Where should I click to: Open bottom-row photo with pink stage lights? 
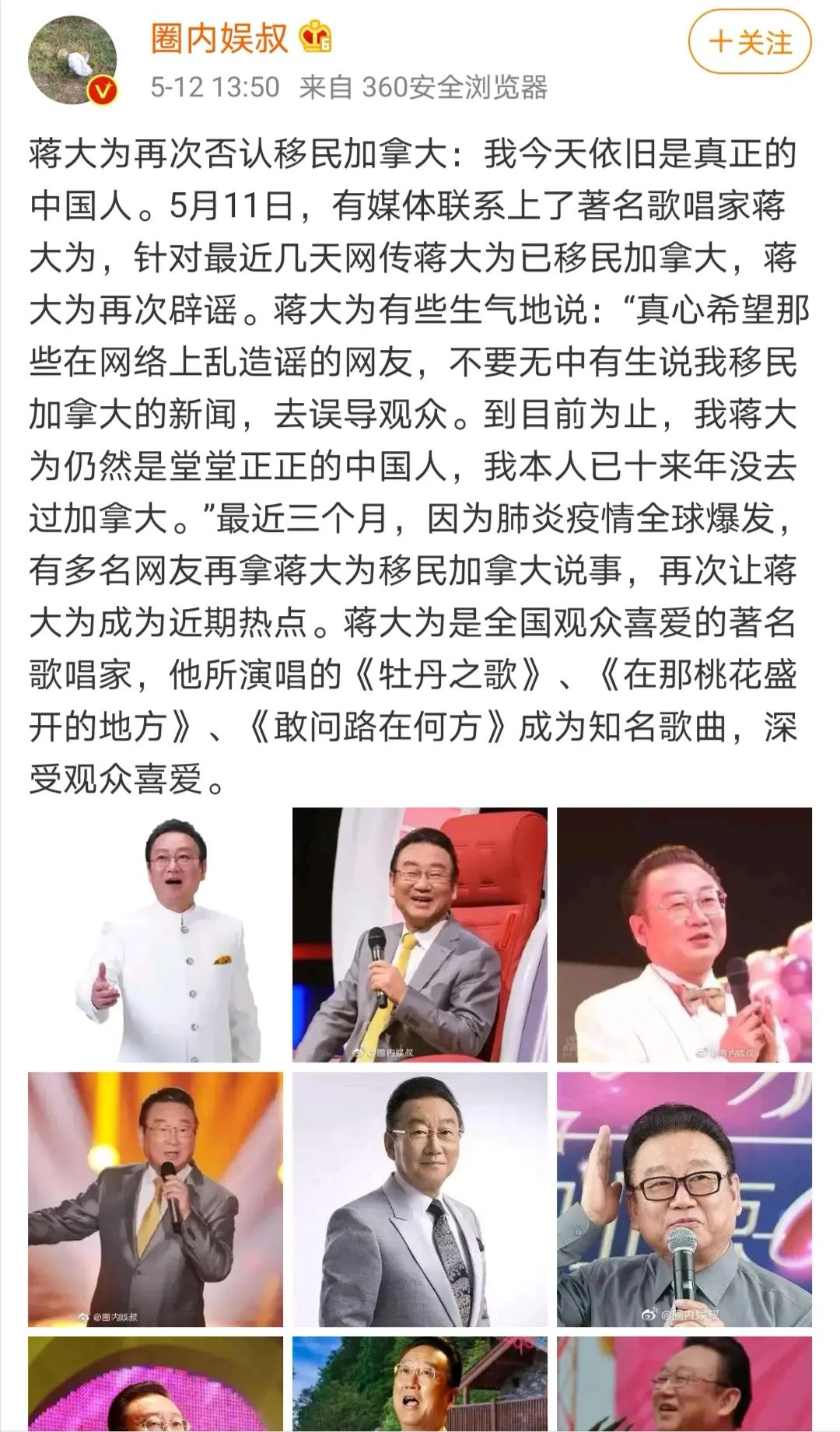pyautogui.click(x=156, y=1385)
